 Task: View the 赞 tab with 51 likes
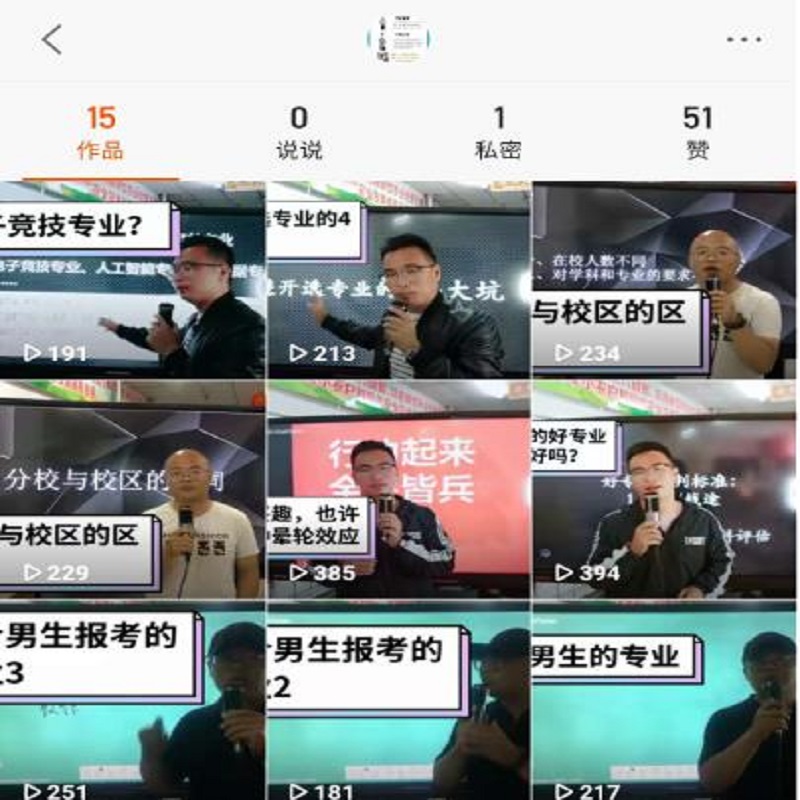click(697, 133)
